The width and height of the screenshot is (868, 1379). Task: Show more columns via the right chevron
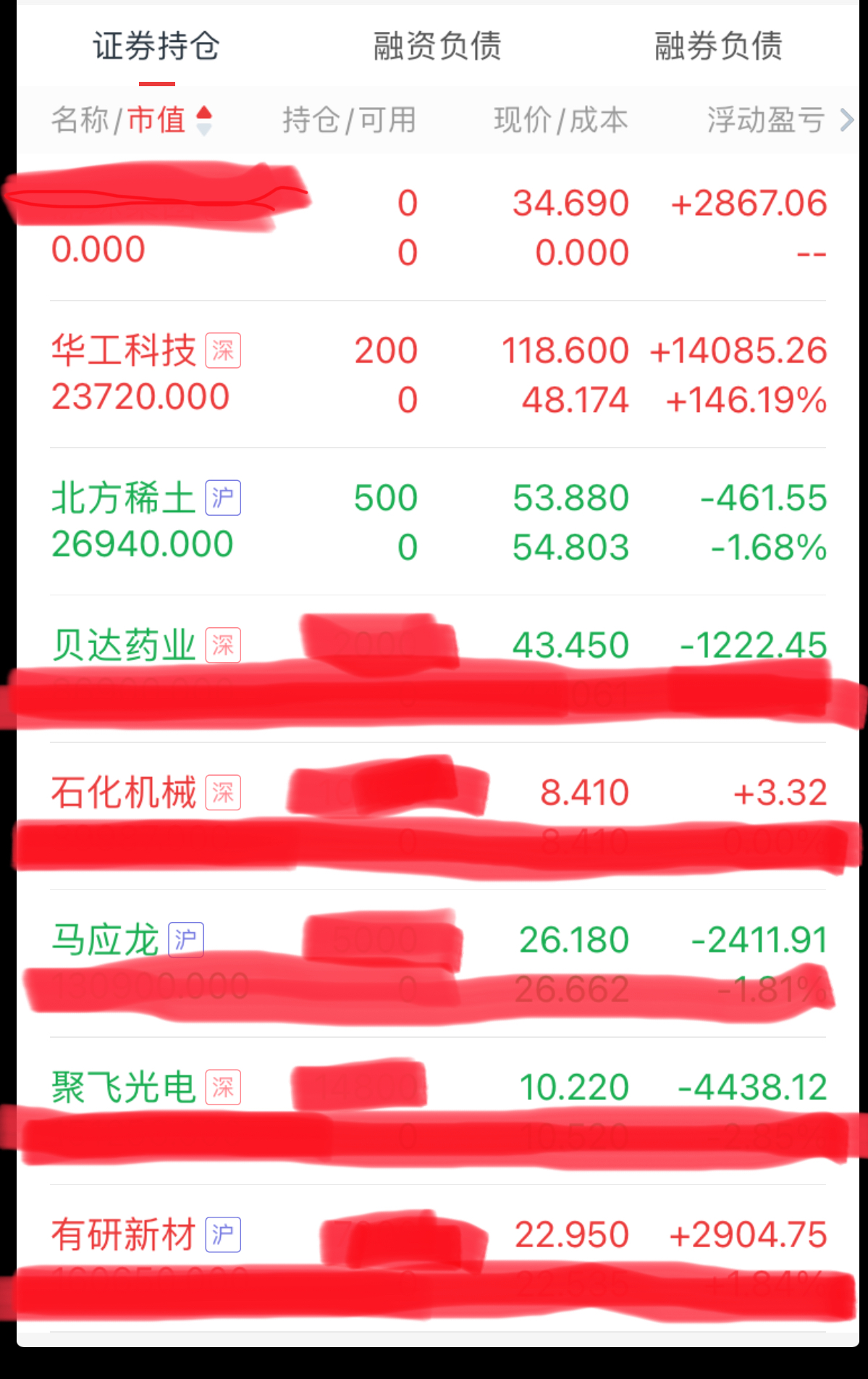tap(846, 120)
